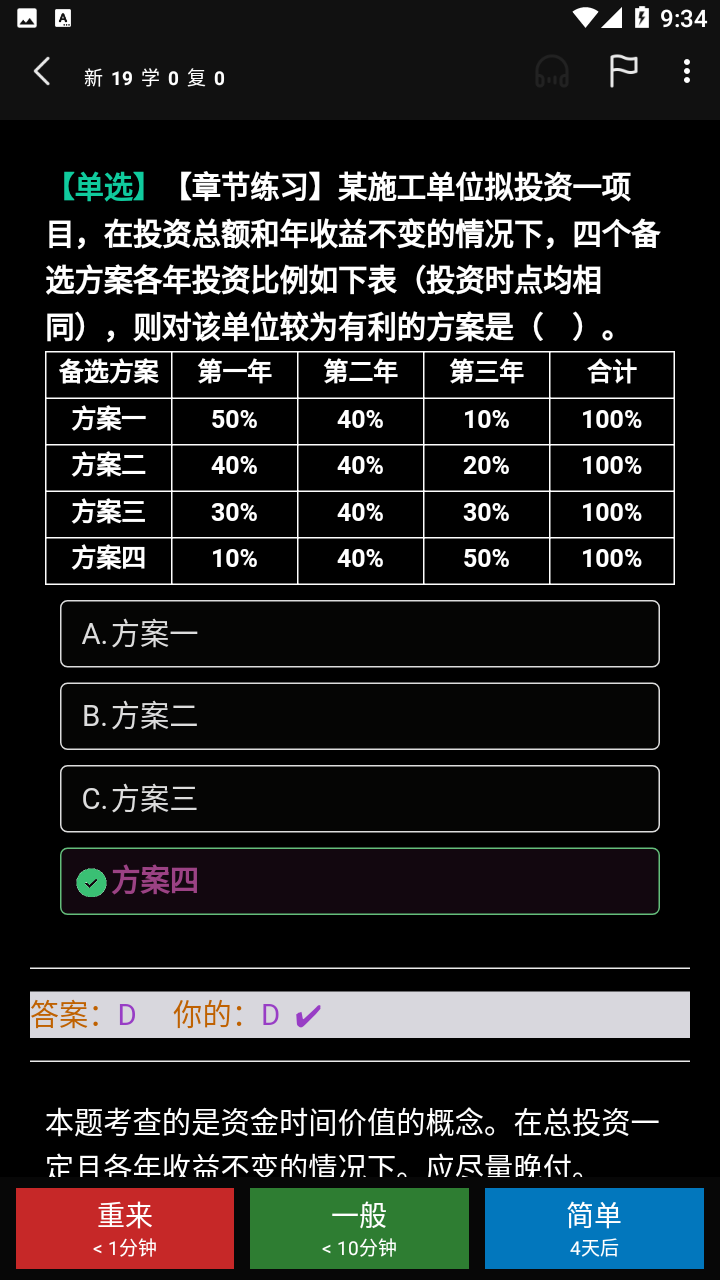Select answer B.方案二
The width and height of the screenshot is (720, 1280).
(360, 716)
